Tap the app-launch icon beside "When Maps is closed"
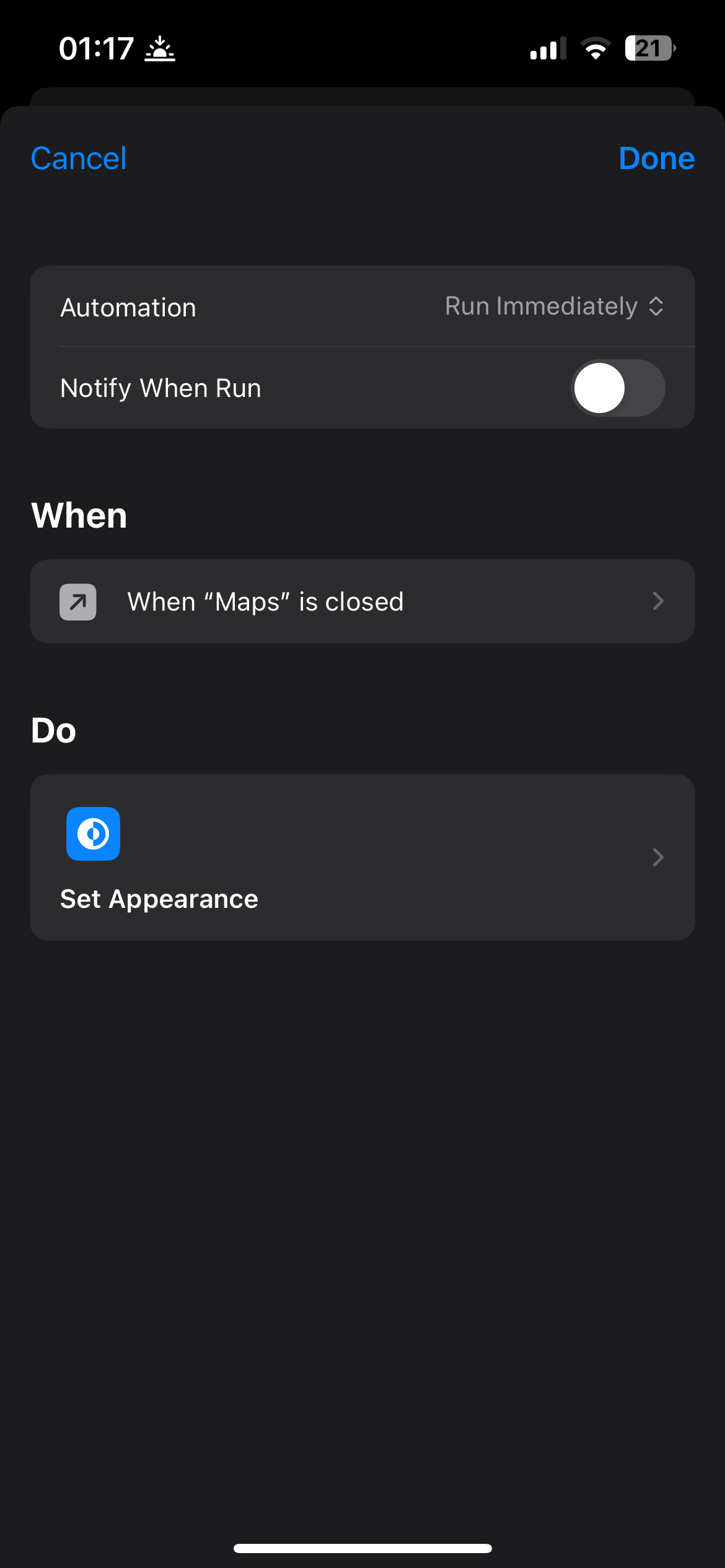This screenshot has width=725, height=1568. [77, 601]
